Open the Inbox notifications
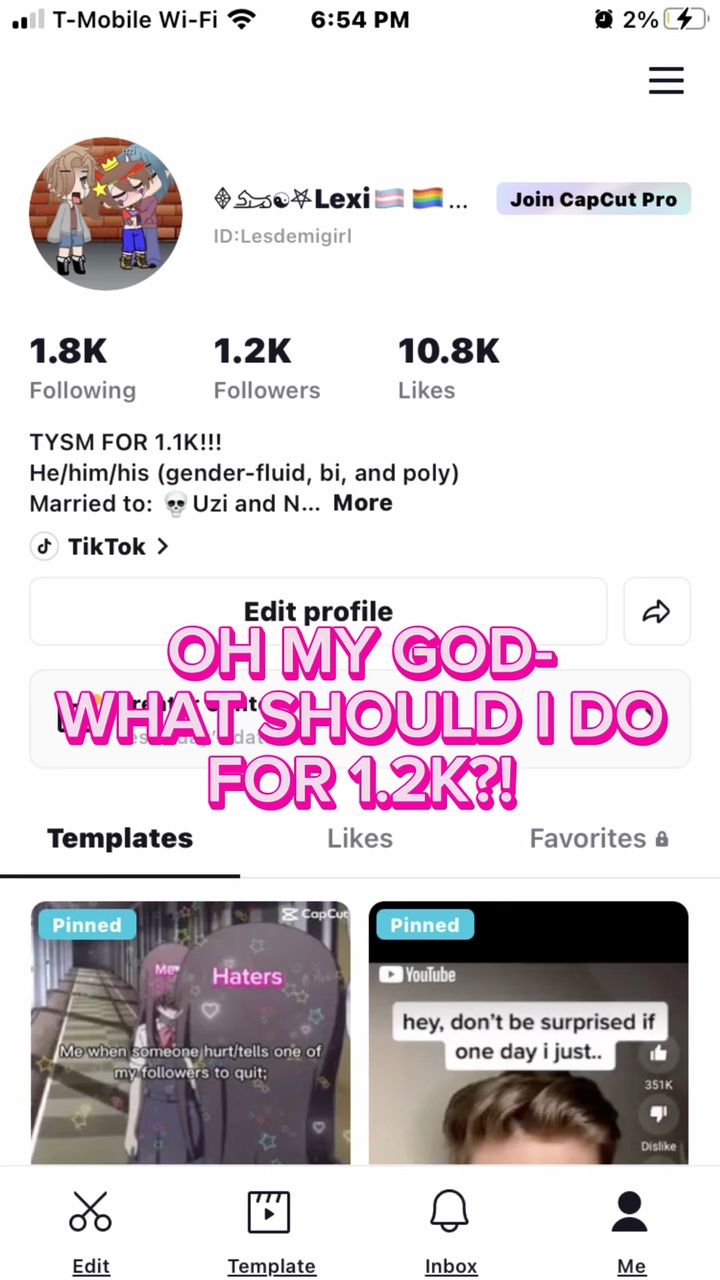The width and height of the screenshot is (720, 1280). click(x=451, y=1232)
